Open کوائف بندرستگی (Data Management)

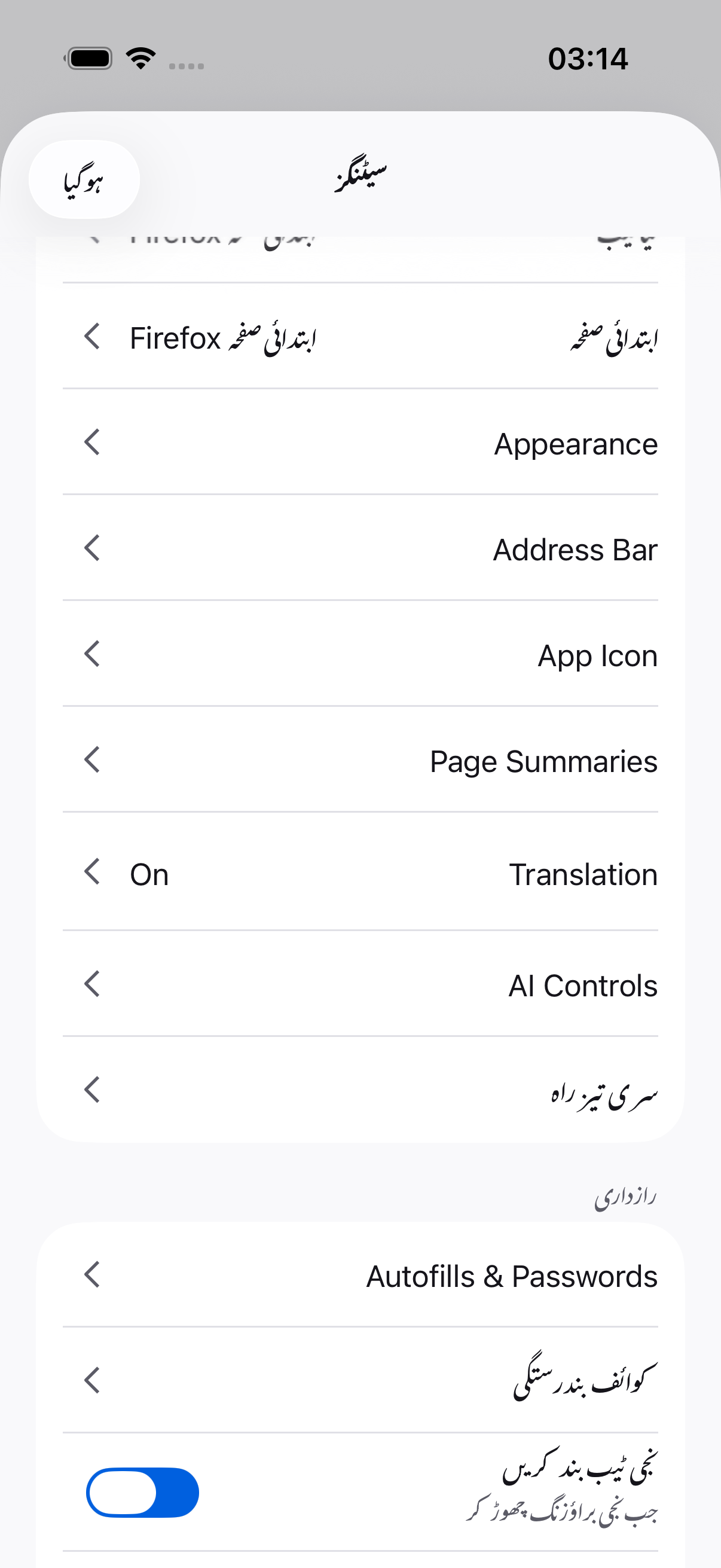pos(360,1380)
